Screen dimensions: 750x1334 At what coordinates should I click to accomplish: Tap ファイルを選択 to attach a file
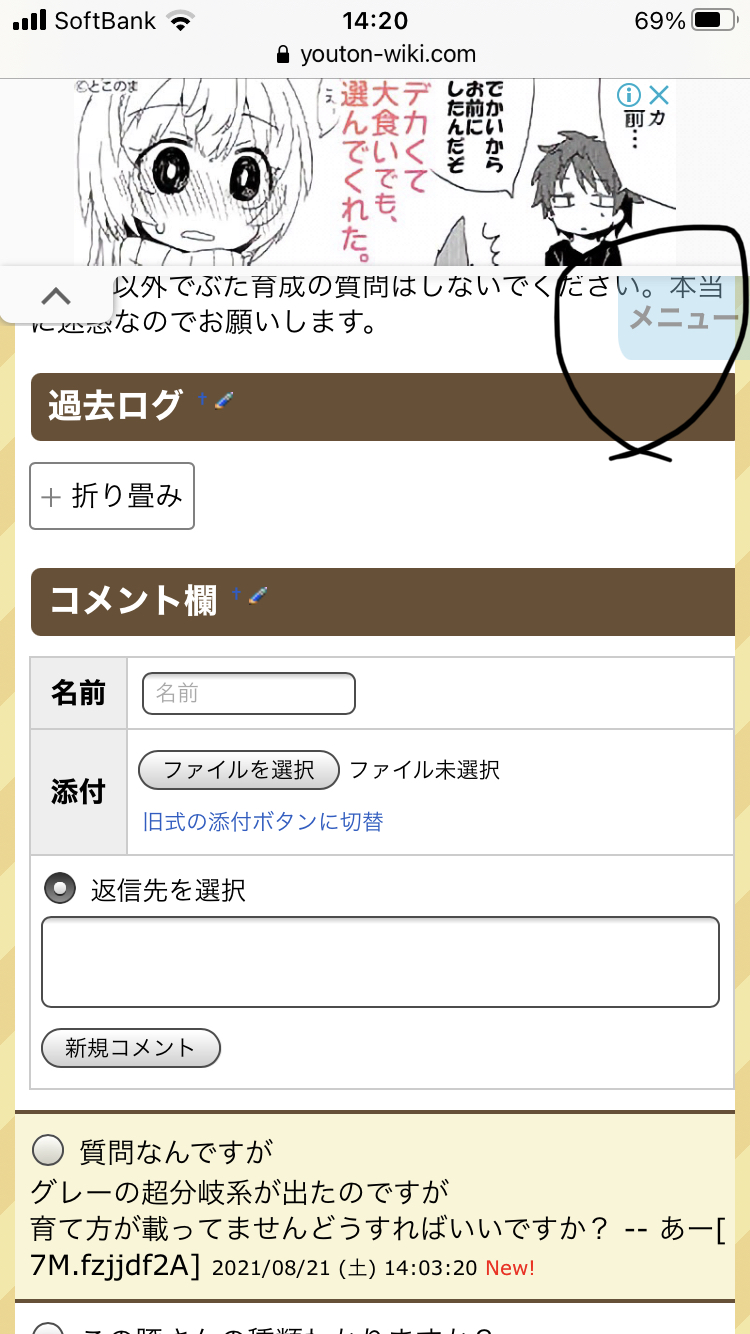239,770
